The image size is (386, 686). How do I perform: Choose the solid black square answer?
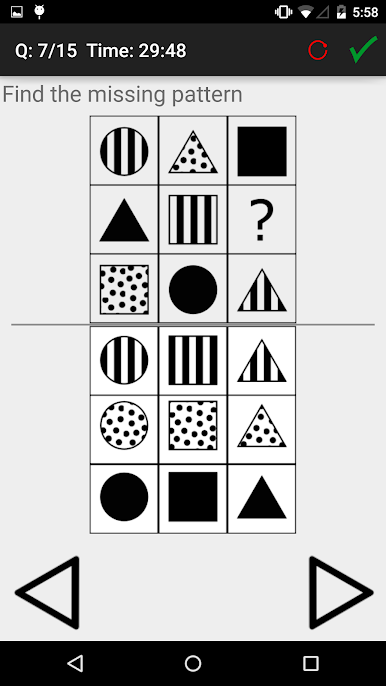[193, 497]
